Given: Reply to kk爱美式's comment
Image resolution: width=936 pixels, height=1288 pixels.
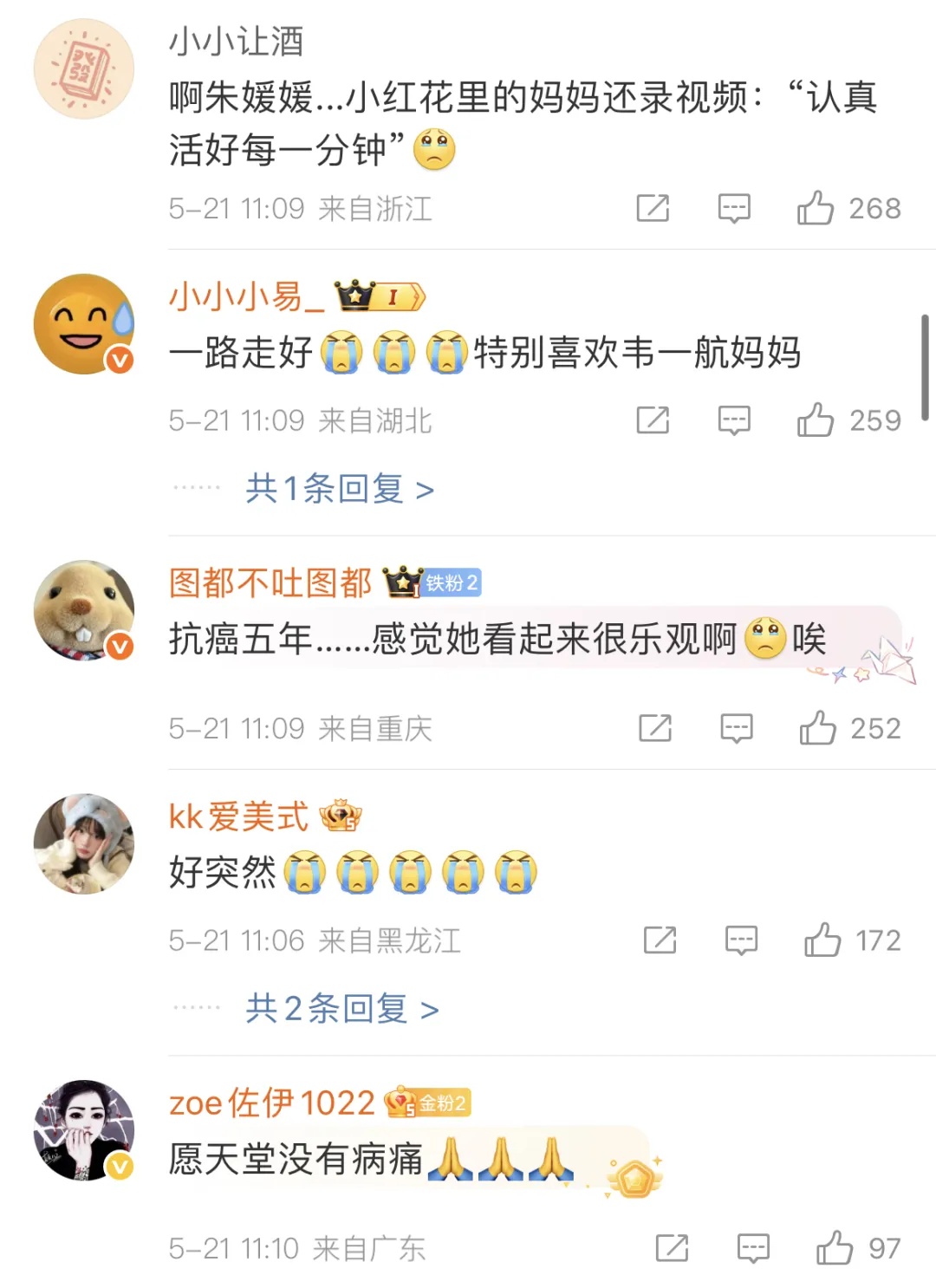Looking at the screenshot, I should point(741,940).
